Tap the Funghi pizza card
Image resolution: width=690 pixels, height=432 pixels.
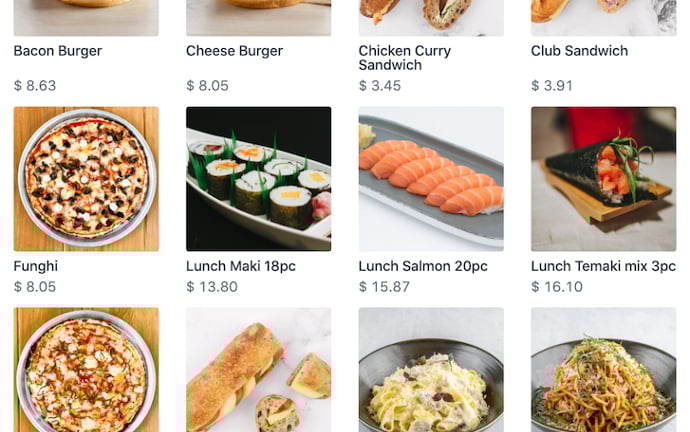tap(86, 180)
